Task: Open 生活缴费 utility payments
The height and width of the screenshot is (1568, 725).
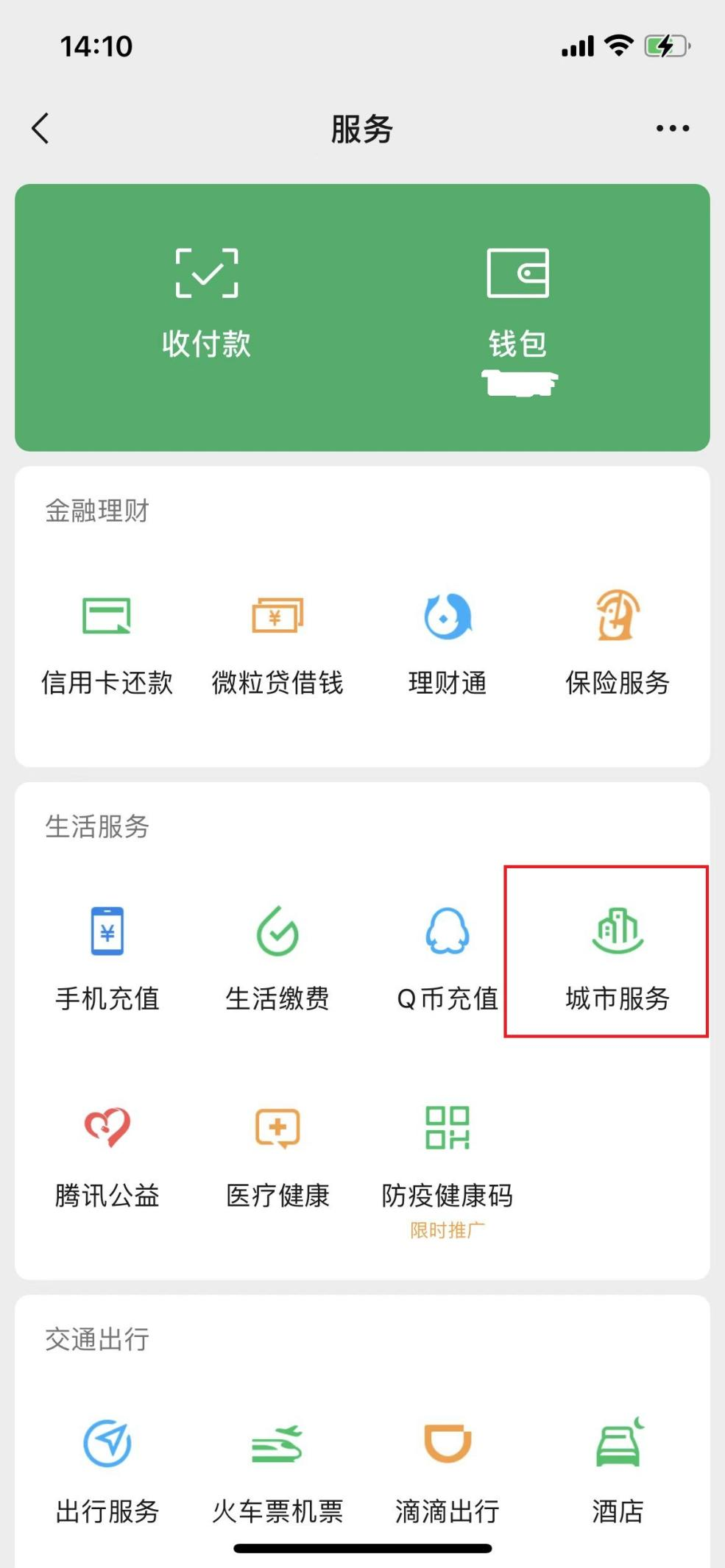Action: 277,959
